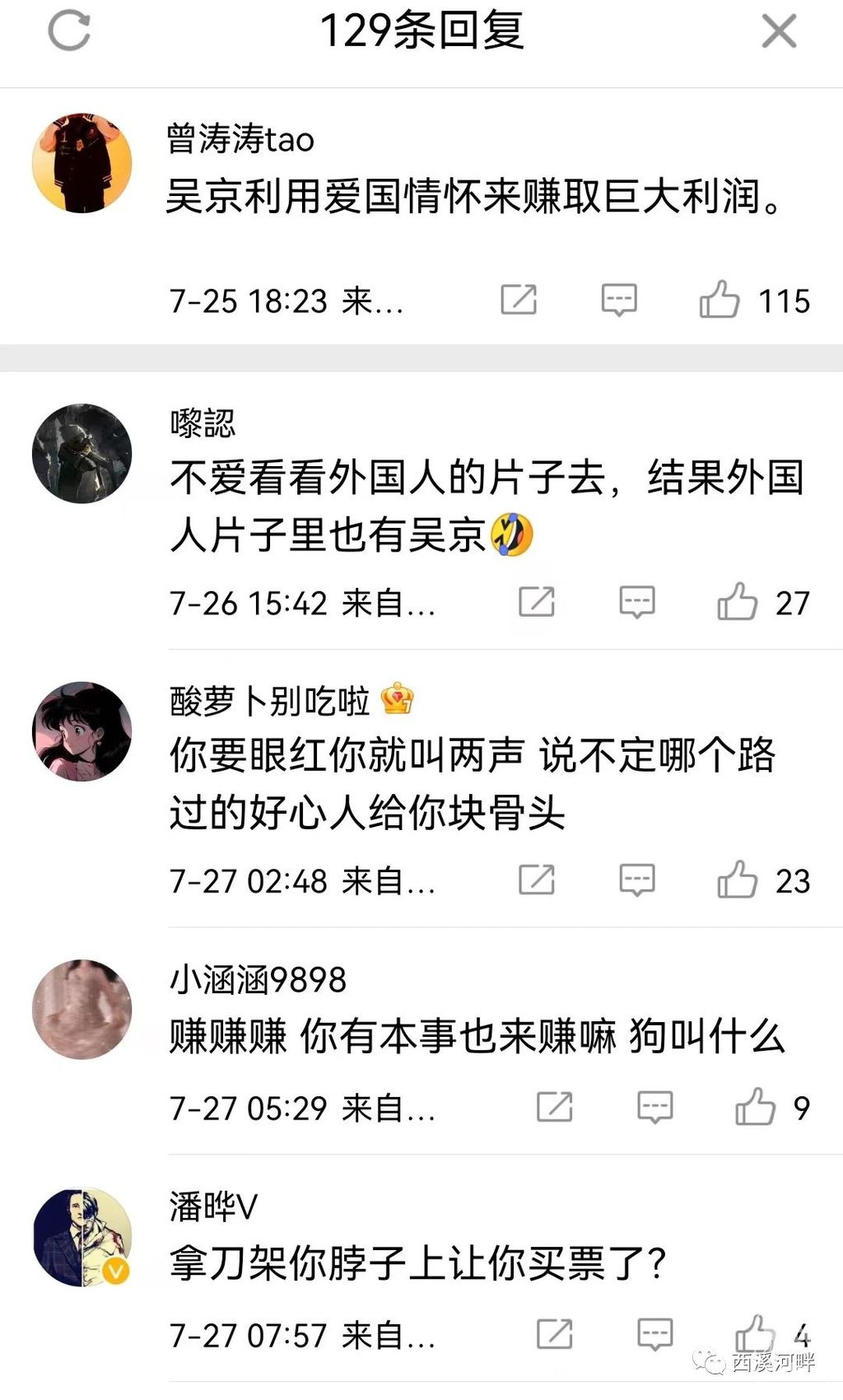Like 曾涛涛tao's comment

(x=720, y=300)
